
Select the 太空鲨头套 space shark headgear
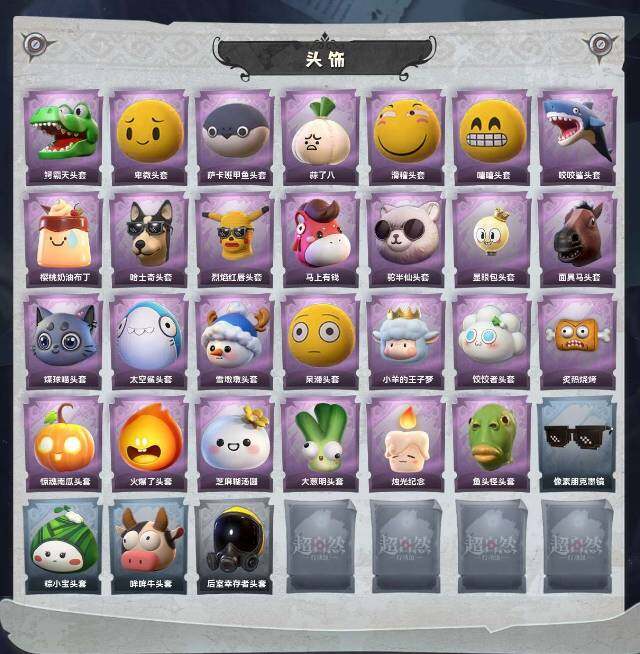pos(150,337)
